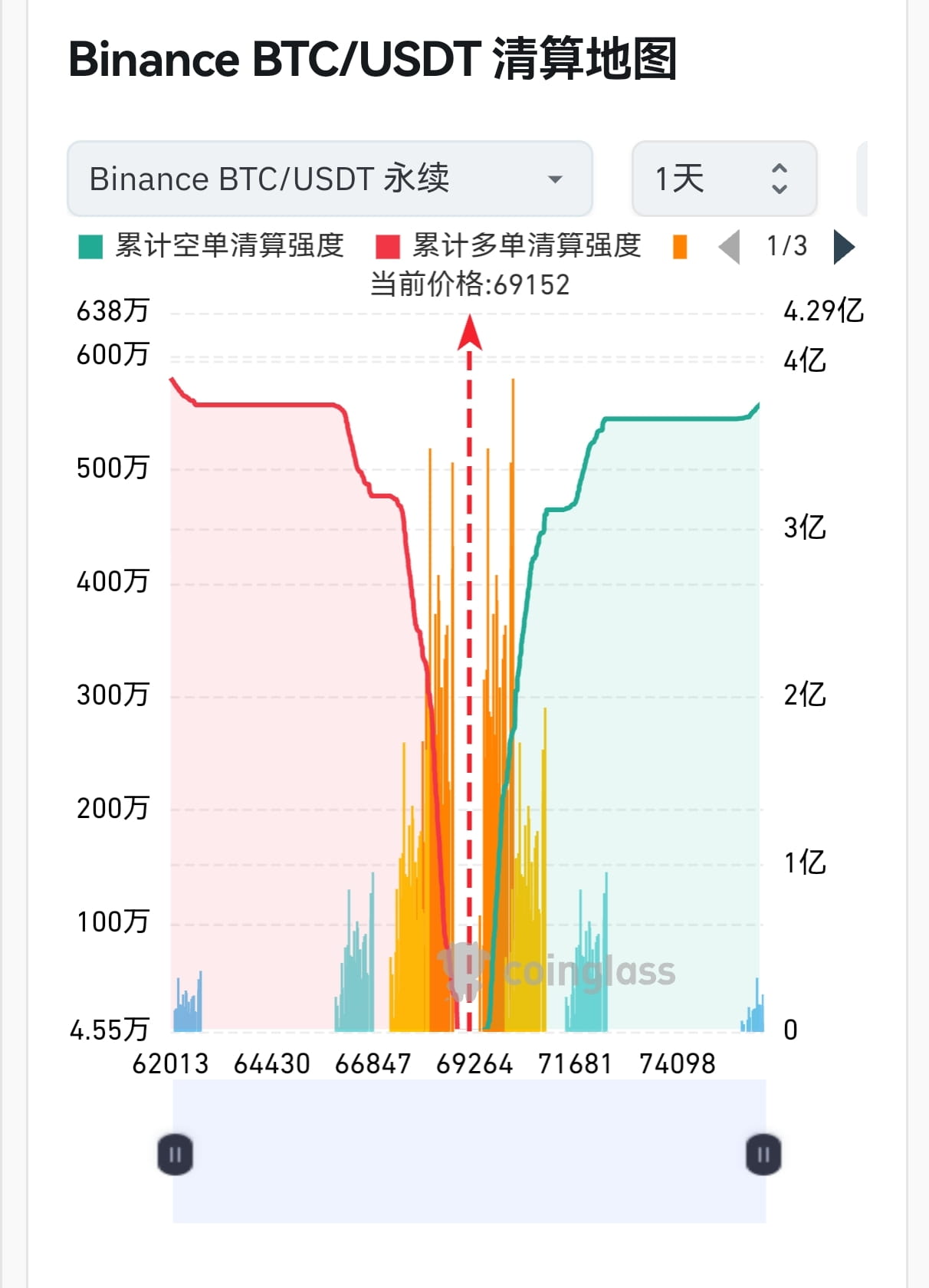The height and width of the screenshot is (1288, 929).
Task: Click the left legend navigation arrow
Action: click(x=728, y=247)
